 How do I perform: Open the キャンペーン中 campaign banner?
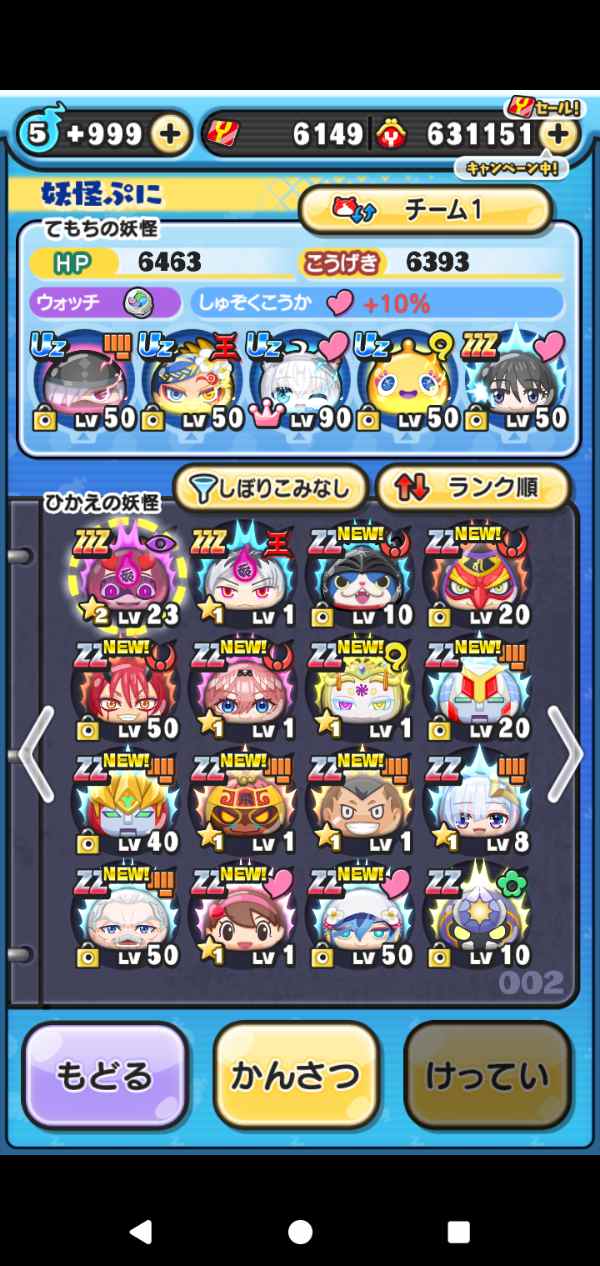coord(511,168)
